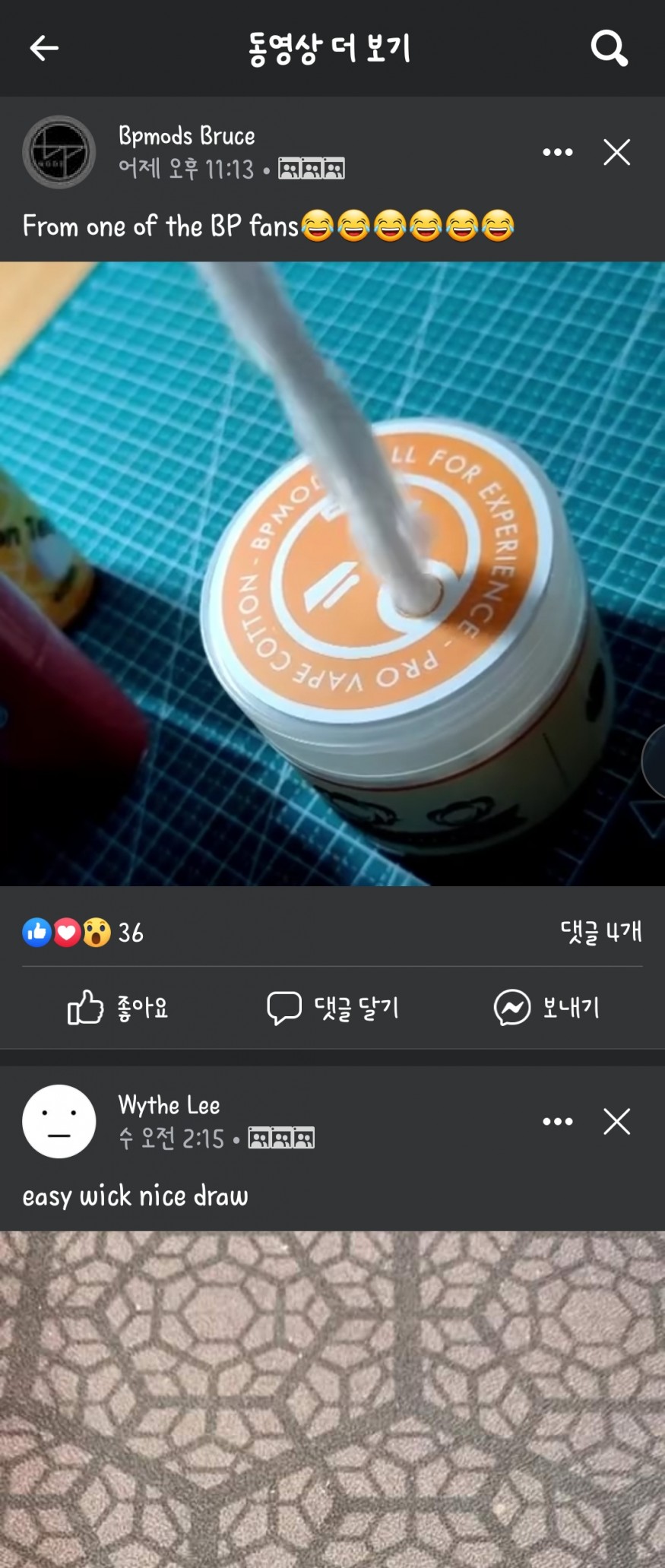665x1568 pixels.
Task: Open more options on Bpmods Bruce's post
Action: [x=557, y=152]
